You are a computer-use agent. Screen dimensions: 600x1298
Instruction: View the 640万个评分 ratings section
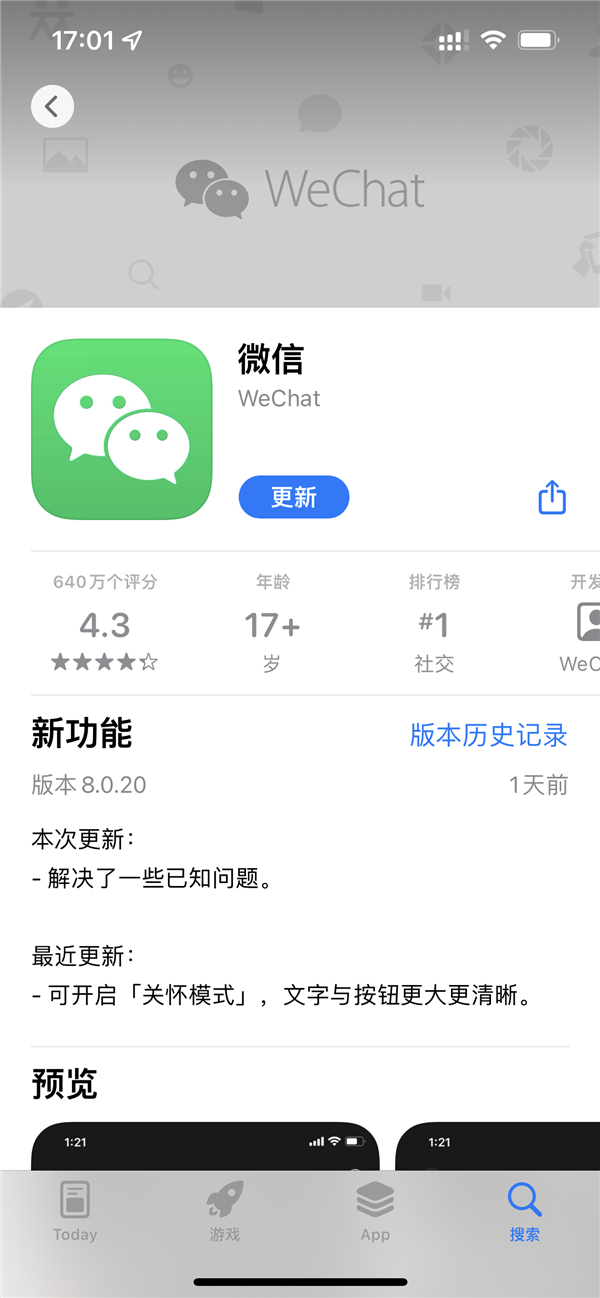pos(105,623)
